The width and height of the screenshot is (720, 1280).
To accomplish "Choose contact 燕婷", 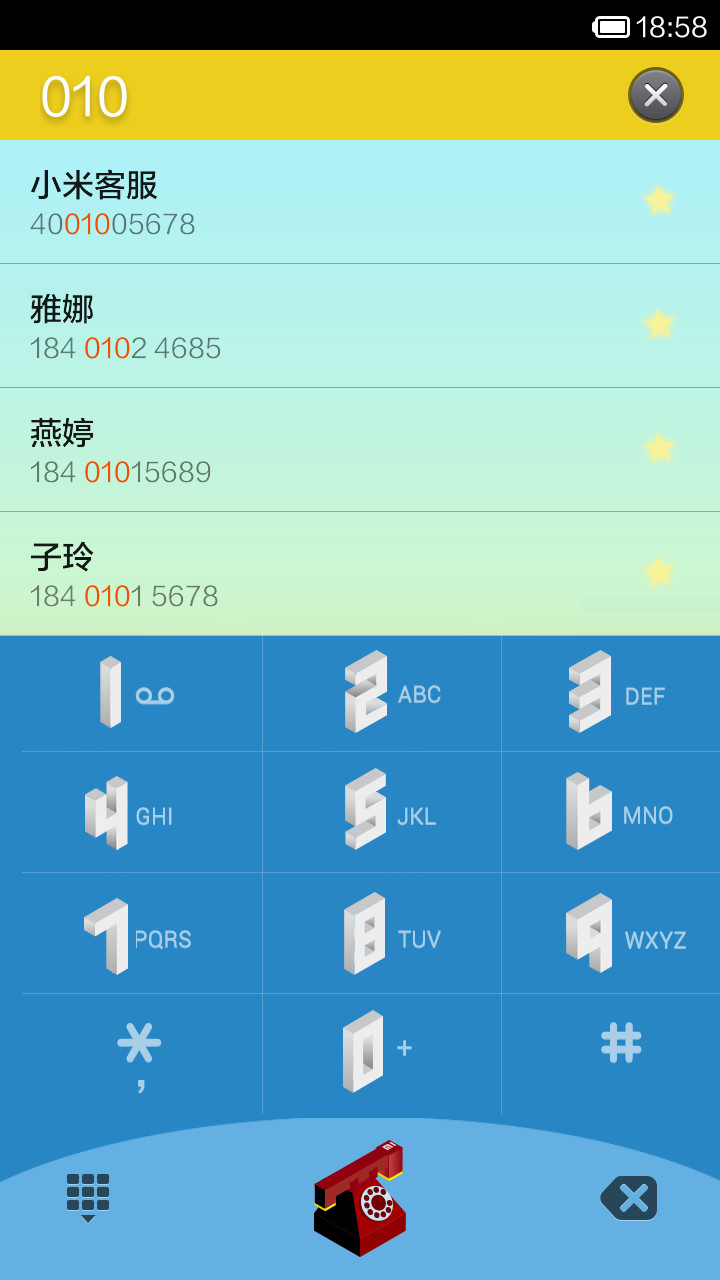I will (x=360, y=450).
